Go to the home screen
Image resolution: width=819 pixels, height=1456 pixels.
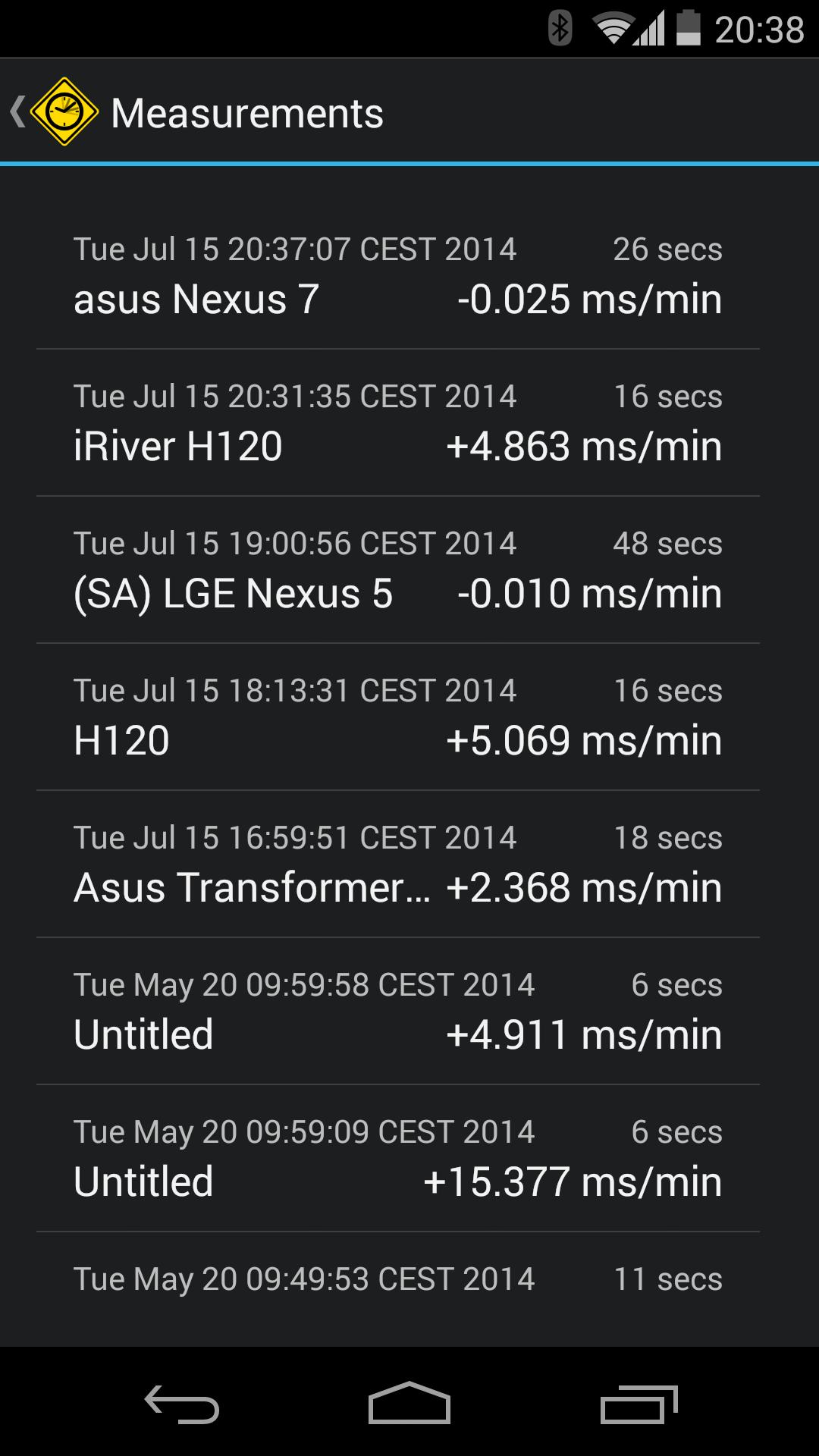[409, 1403]
